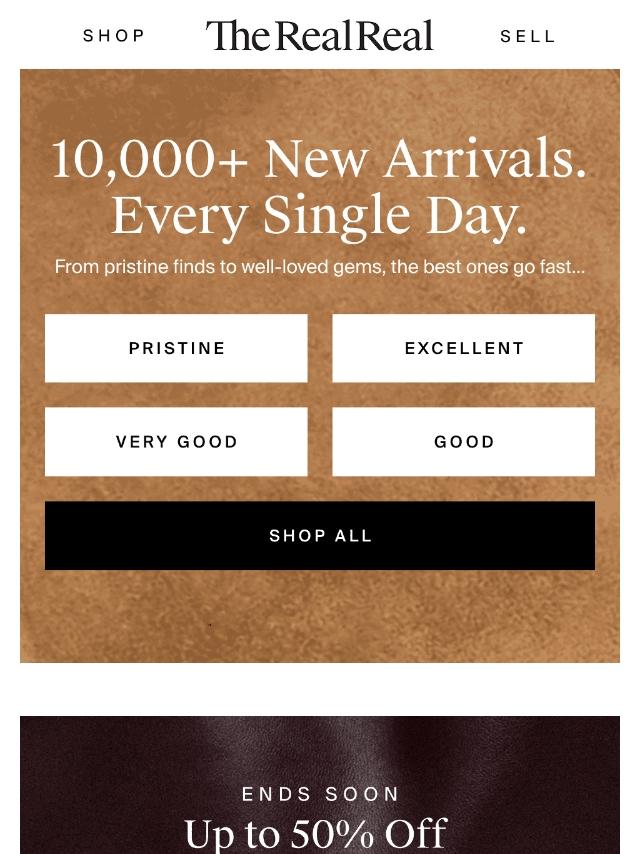This screenshot has height=854, width=640.
Task: Tap the SHOP ALL button
Action: [x=320, y=536]
